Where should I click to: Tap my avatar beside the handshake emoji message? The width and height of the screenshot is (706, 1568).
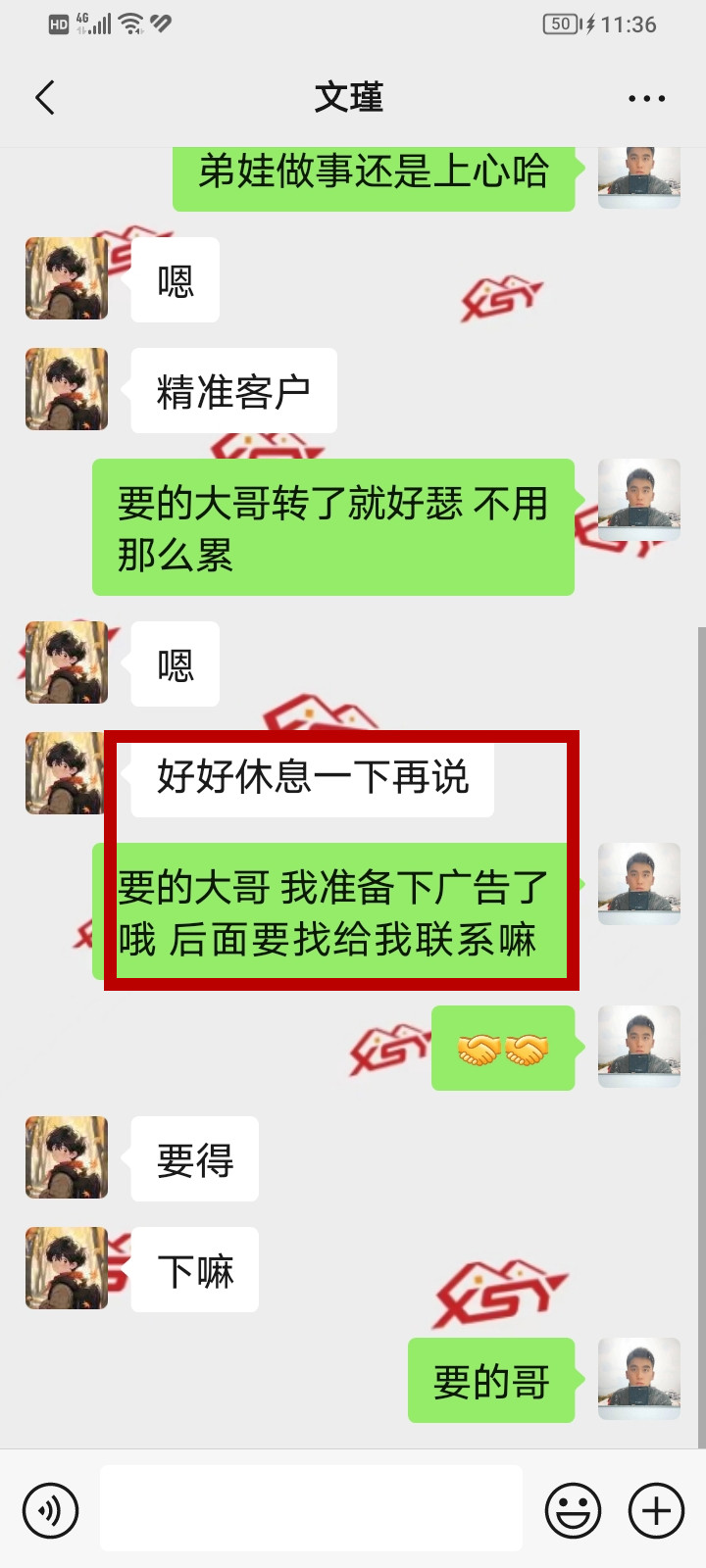pyautogui.click(x=639, y=1047)
